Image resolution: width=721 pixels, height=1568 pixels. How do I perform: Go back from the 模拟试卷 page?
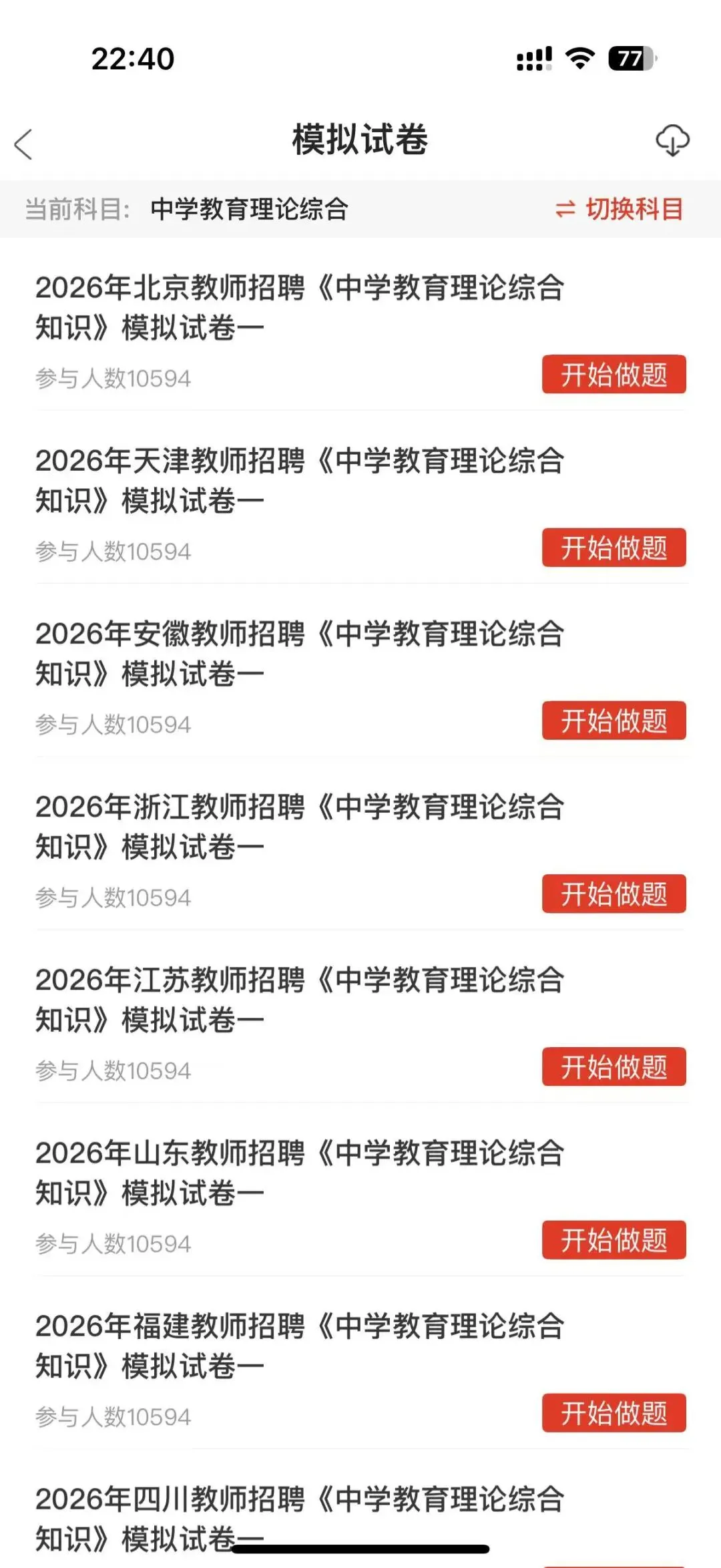click(24, 144)
